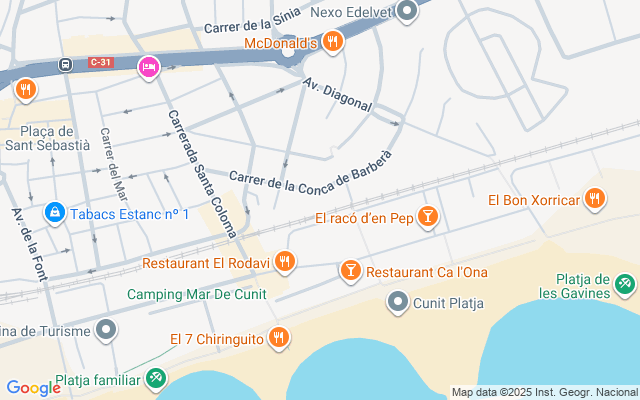Open the Cunit Platja location pin
Viewport: 640px width, 400px height.
tap(398, 301)
